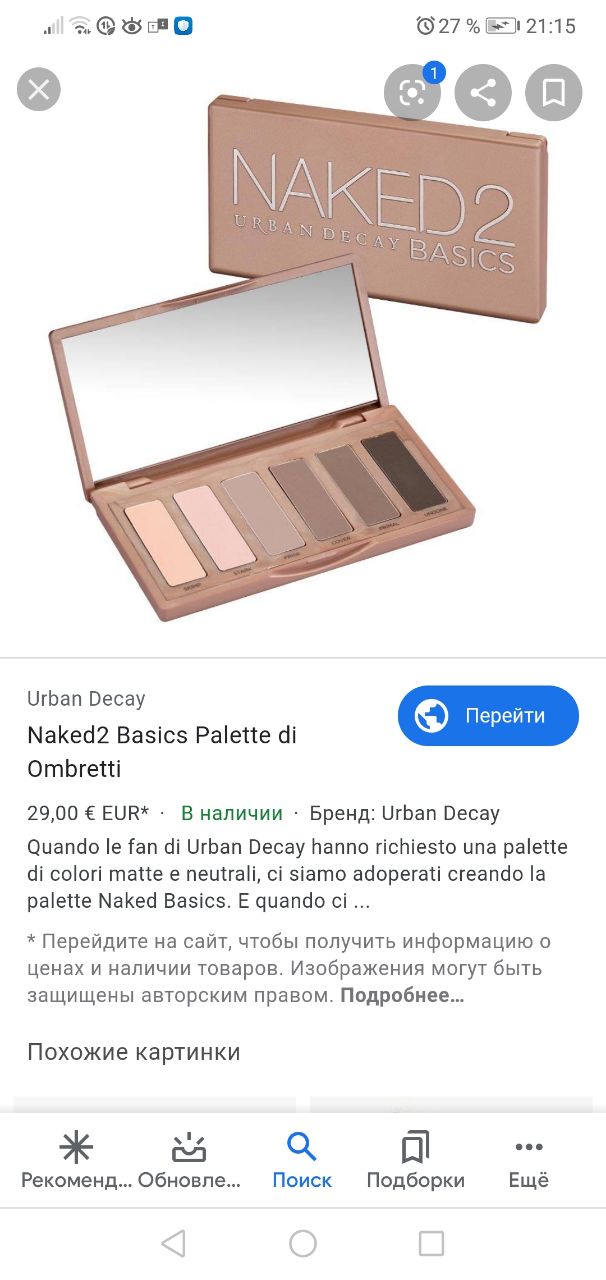Open the Ещё menu tab
The height and width of the screenshot is (1280, 606).
click(528, 1160)
